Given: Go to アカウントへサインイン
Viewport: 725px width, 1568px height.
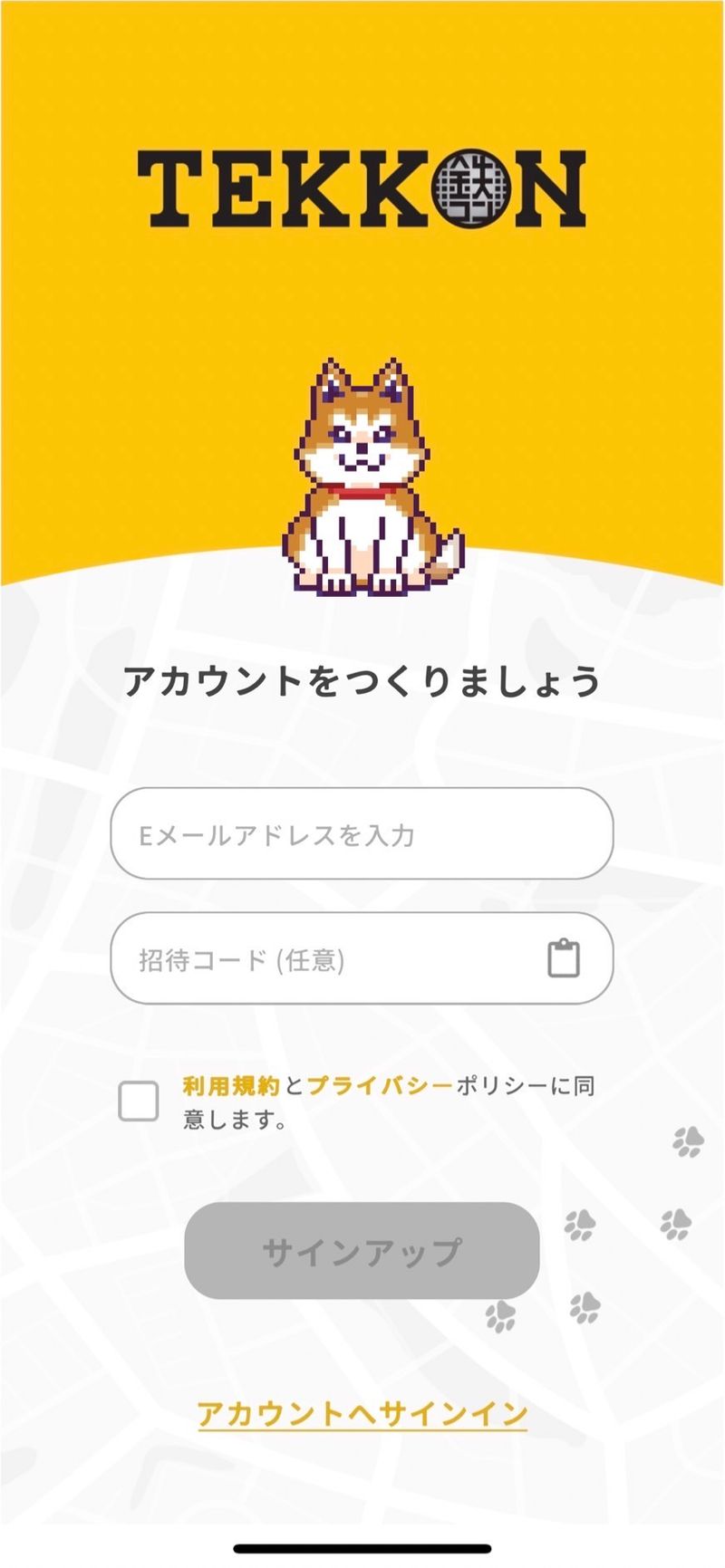Looking at the screenshot, I should point(362,1412).
